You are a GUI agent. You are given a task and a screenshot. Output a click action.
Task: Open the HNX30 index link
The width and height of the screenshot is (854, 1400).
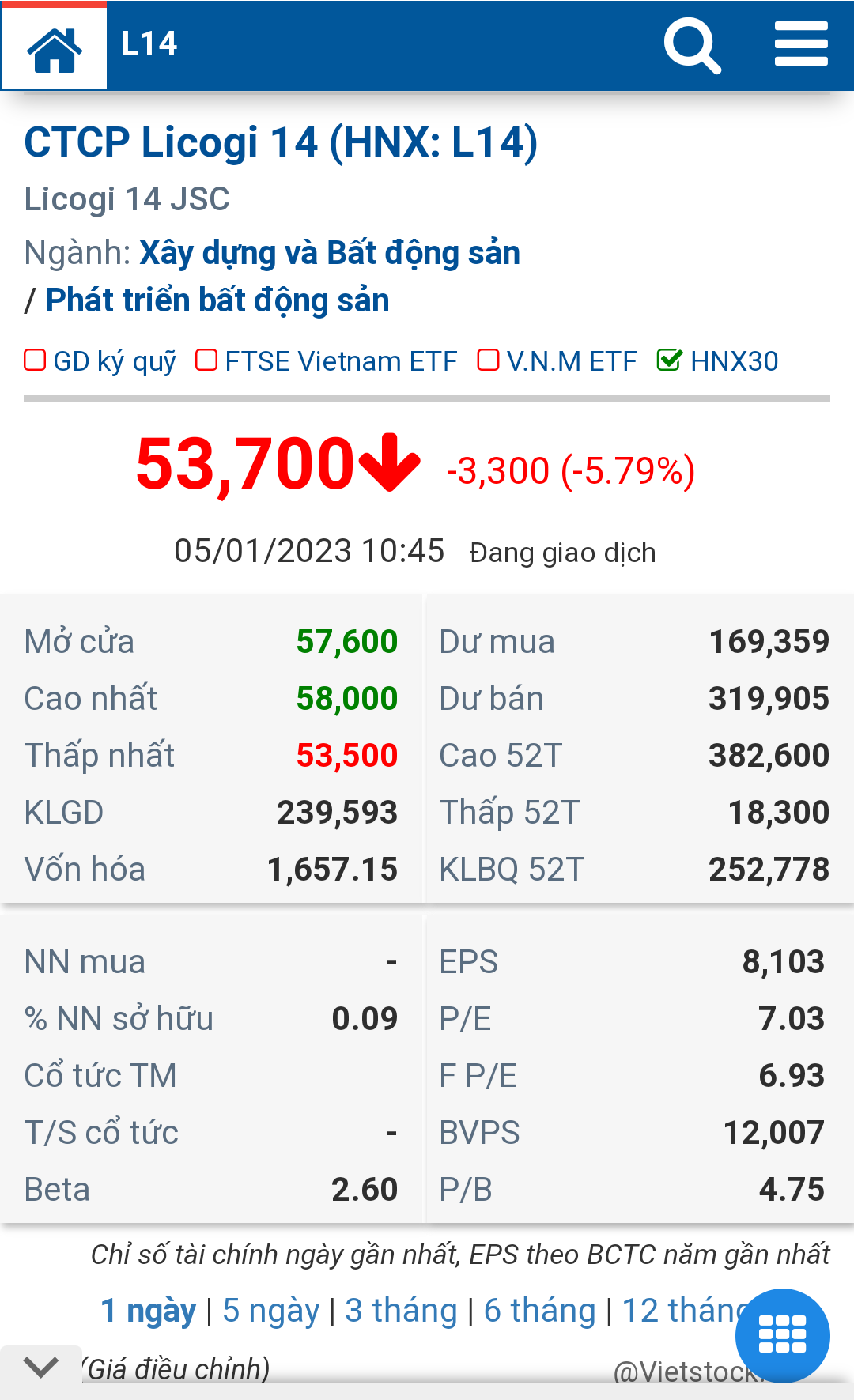click(733, 361)
